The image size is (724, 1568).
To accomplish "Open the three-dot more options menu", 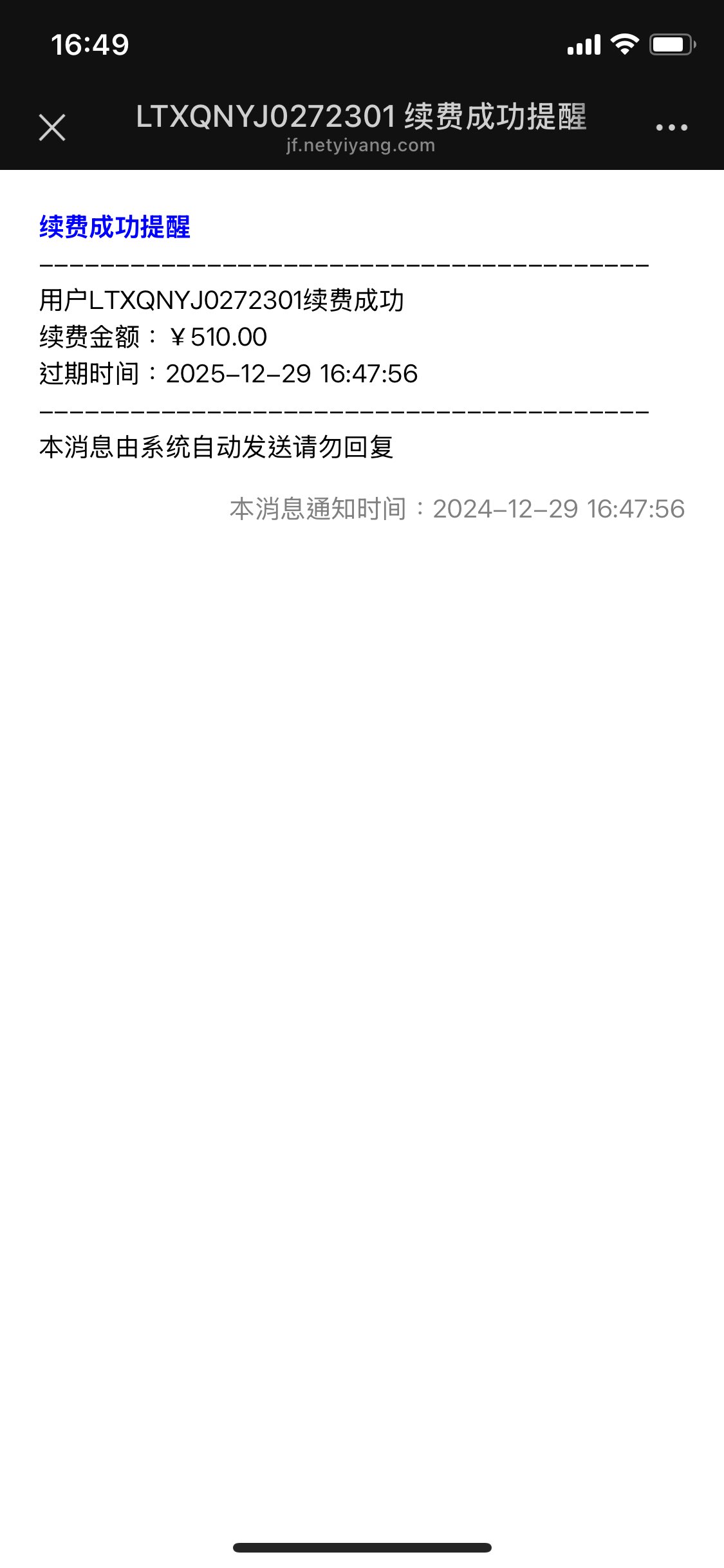I will (x=671, y=127).
